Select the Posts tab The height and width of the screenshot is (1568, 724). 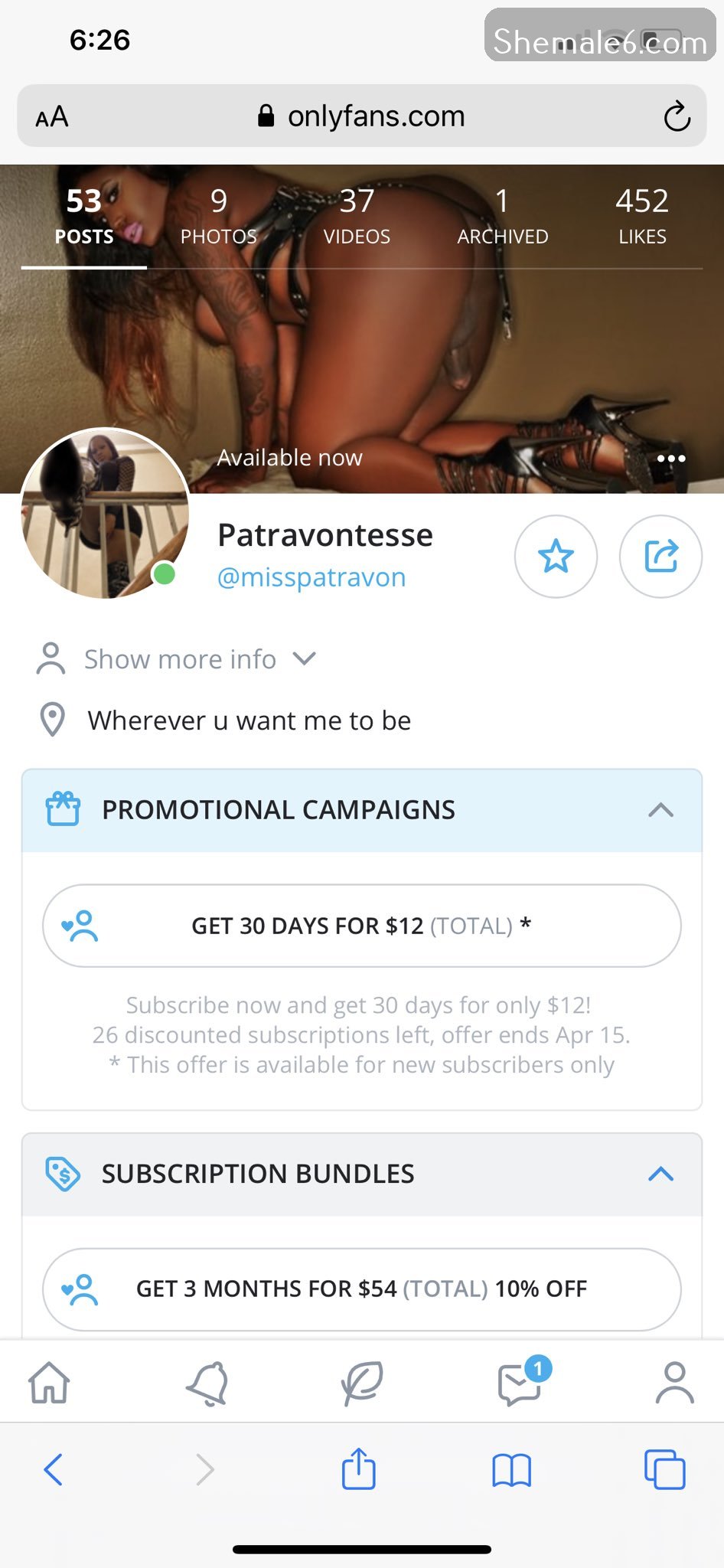84,217
